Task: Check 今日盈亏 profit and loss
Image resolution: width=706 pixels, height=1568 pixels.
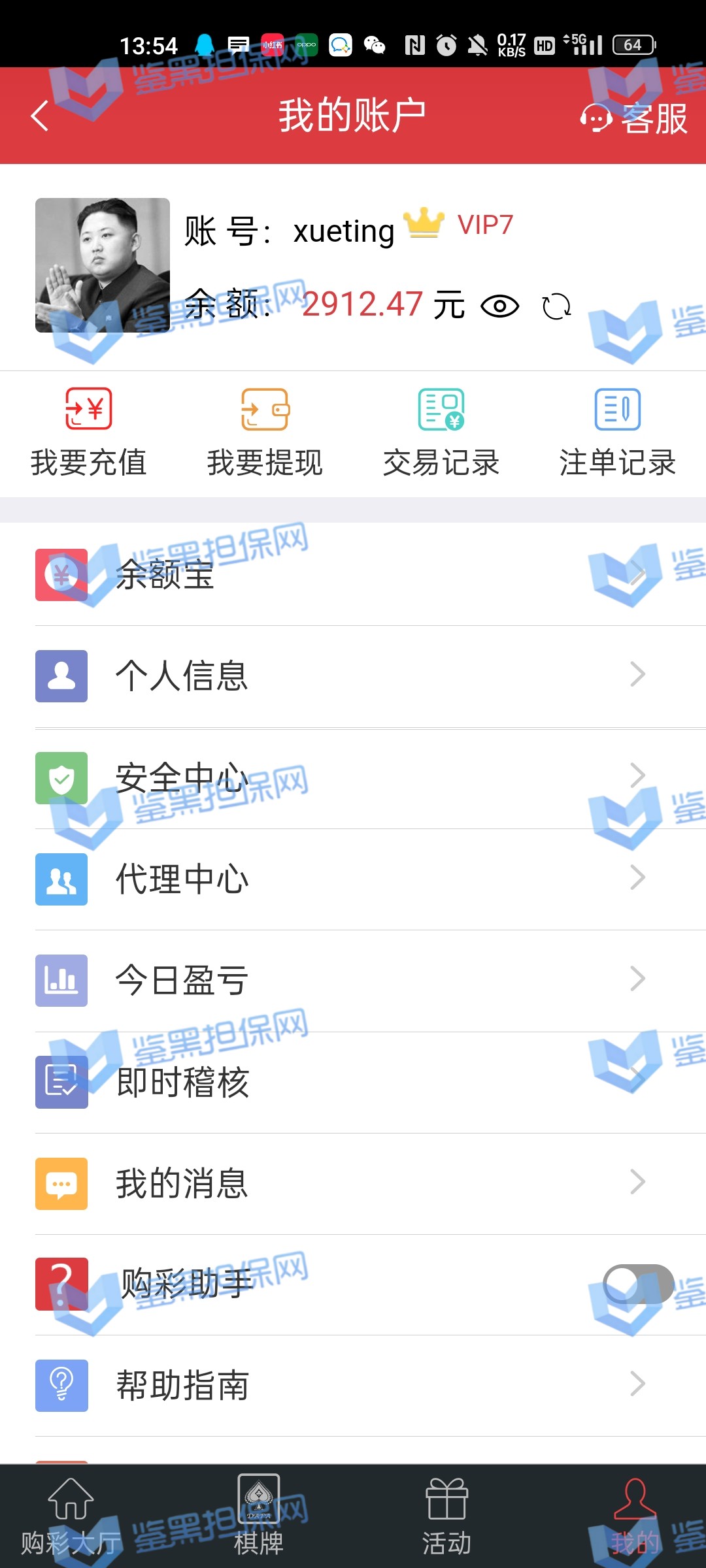Action: point(353,980)
